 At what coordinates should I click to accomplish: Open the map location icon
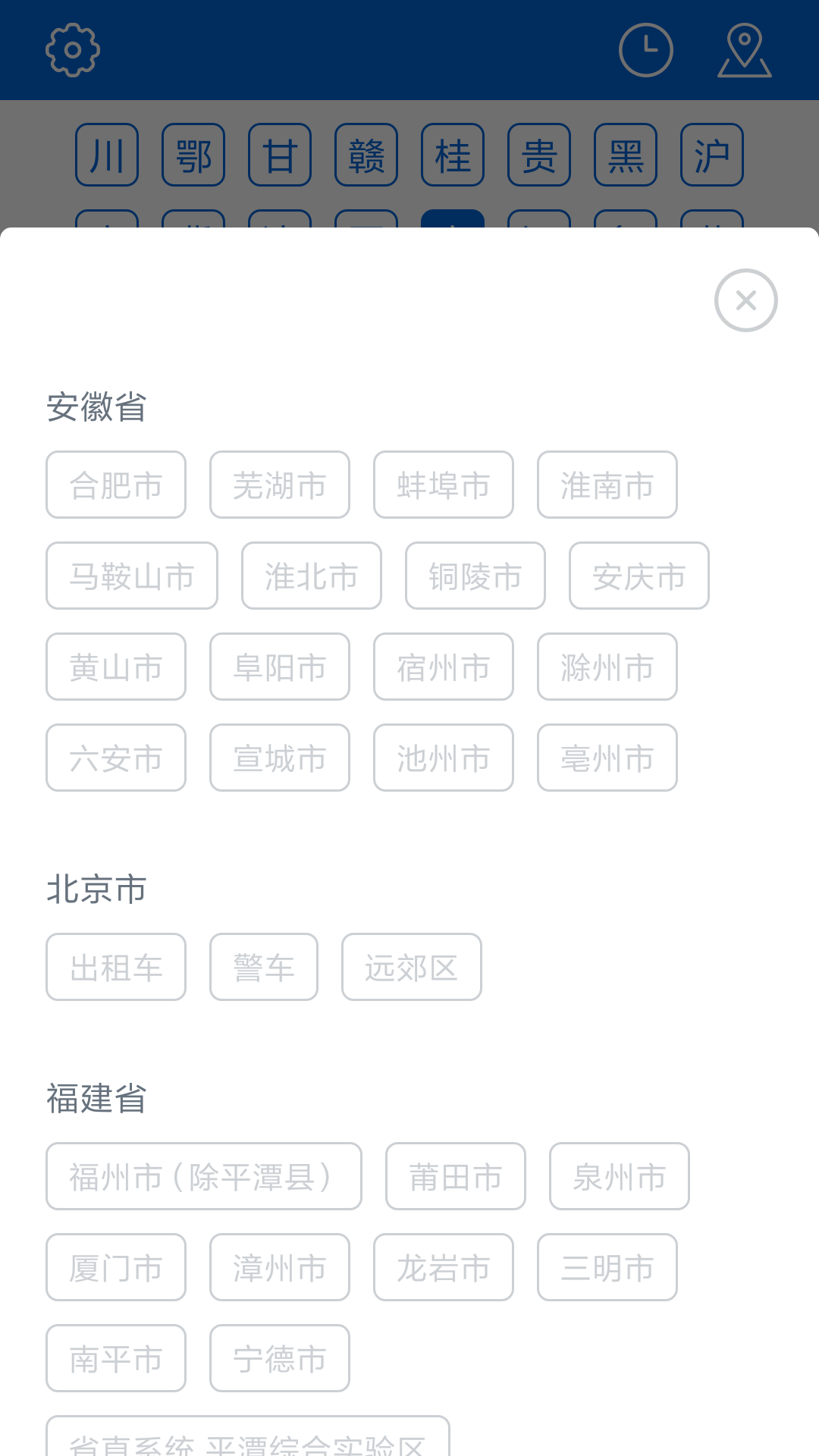[x=744, y=50]
